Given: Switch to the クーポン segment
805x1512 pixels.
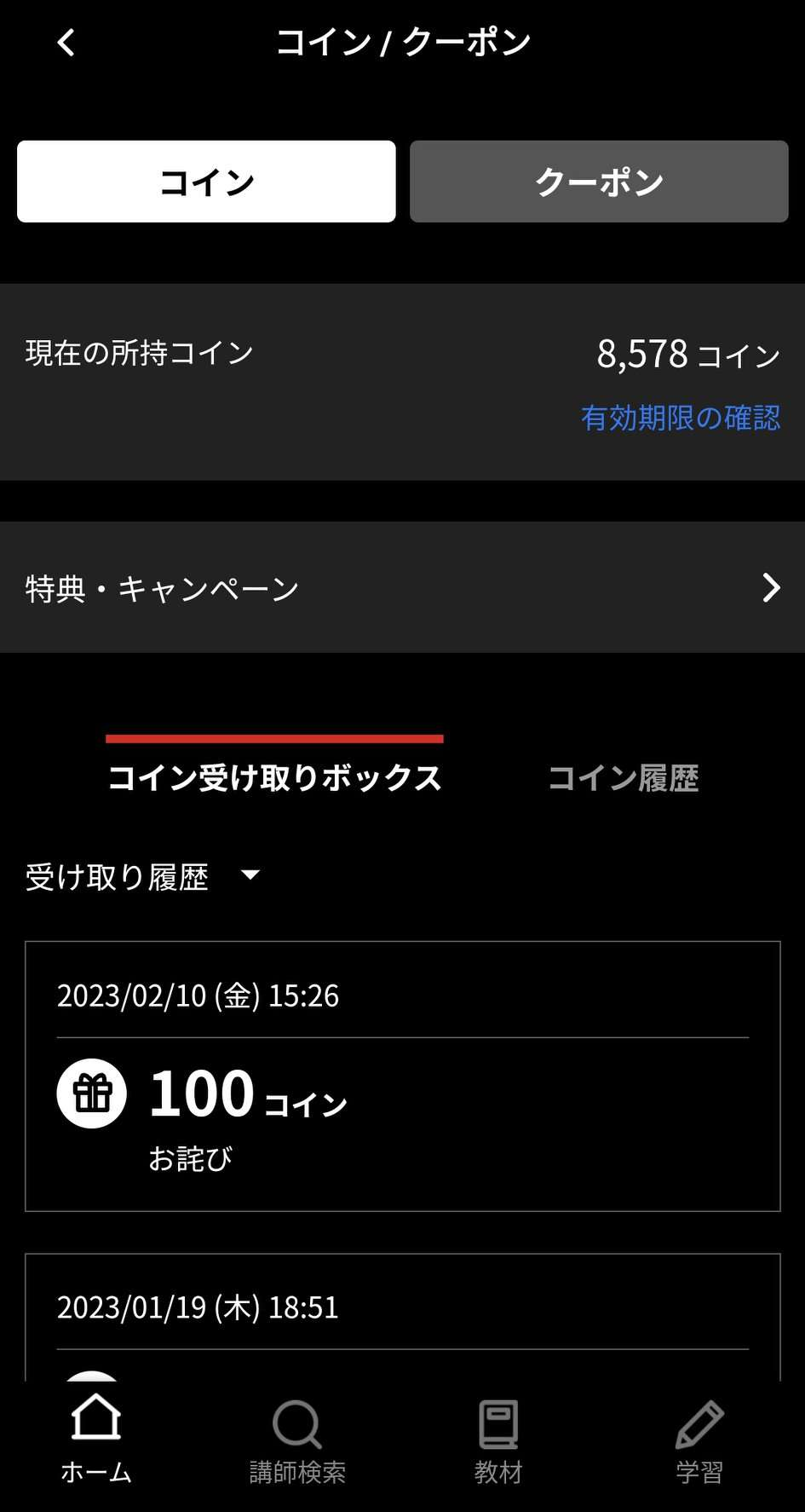Looking at the screenshot, I should pyautogui.click(x=599, y=182).
